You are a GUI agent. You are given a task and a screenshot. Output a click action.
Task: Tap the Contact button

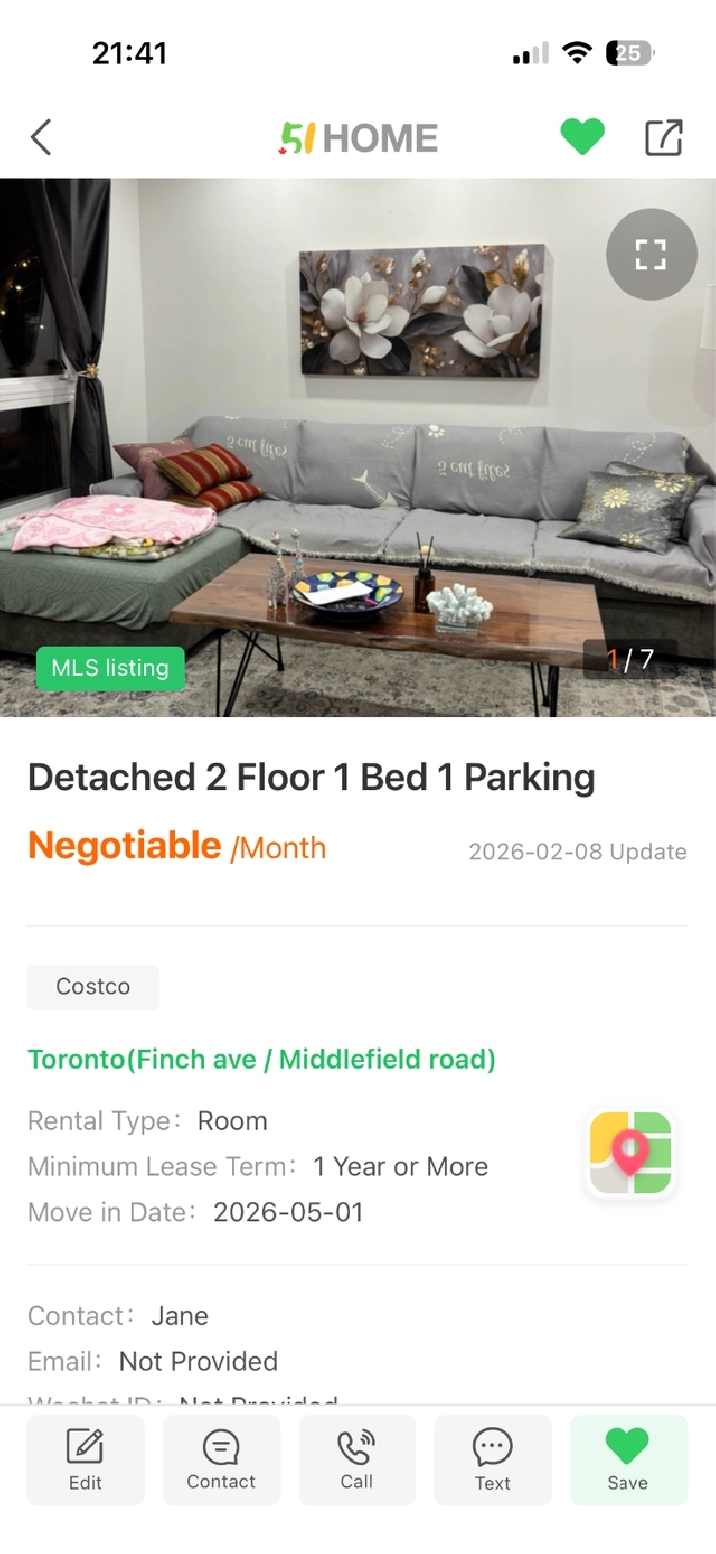[221, 1460]
